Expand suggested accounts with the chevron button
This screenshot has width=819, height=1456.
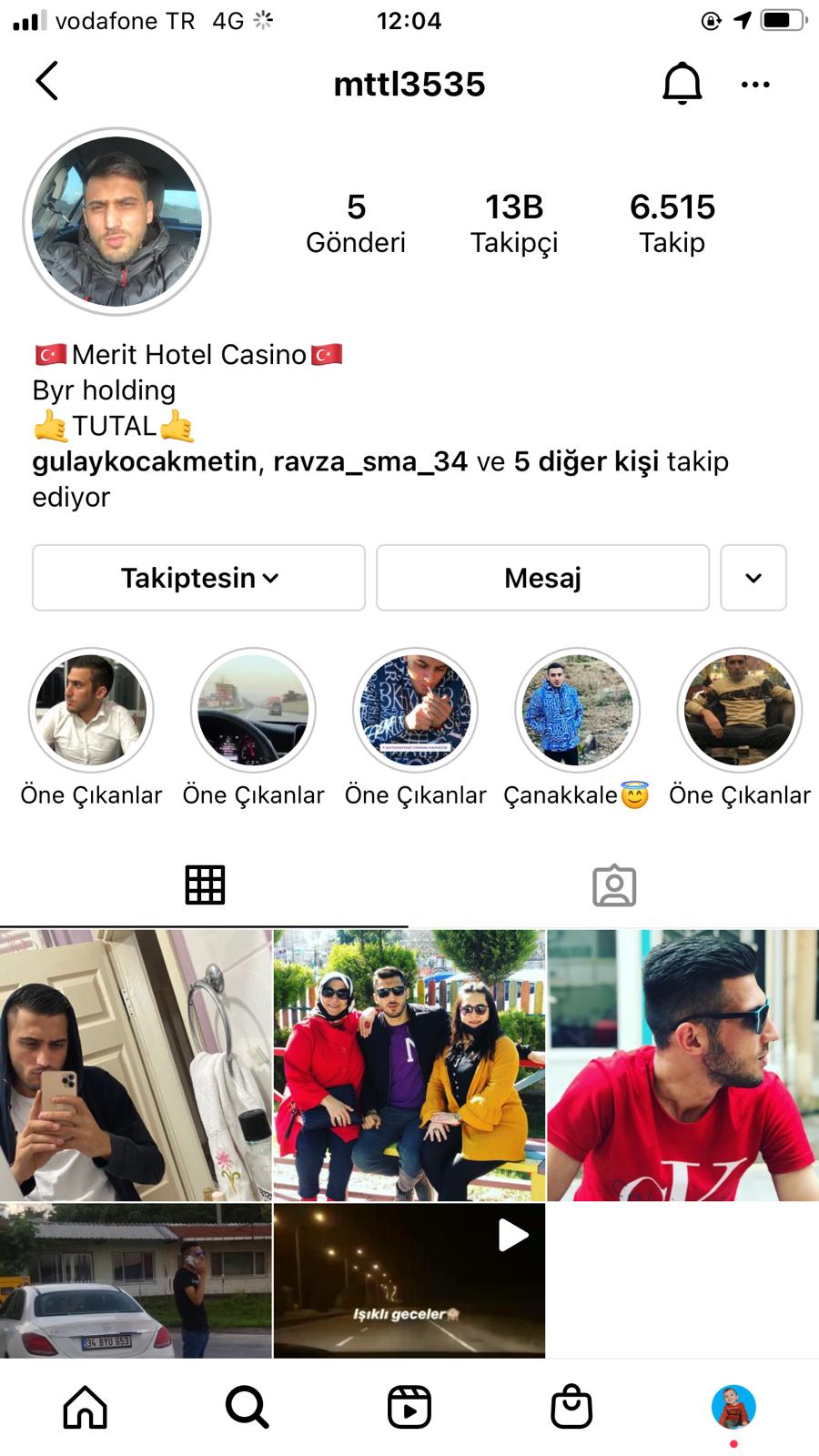point(753,578)
